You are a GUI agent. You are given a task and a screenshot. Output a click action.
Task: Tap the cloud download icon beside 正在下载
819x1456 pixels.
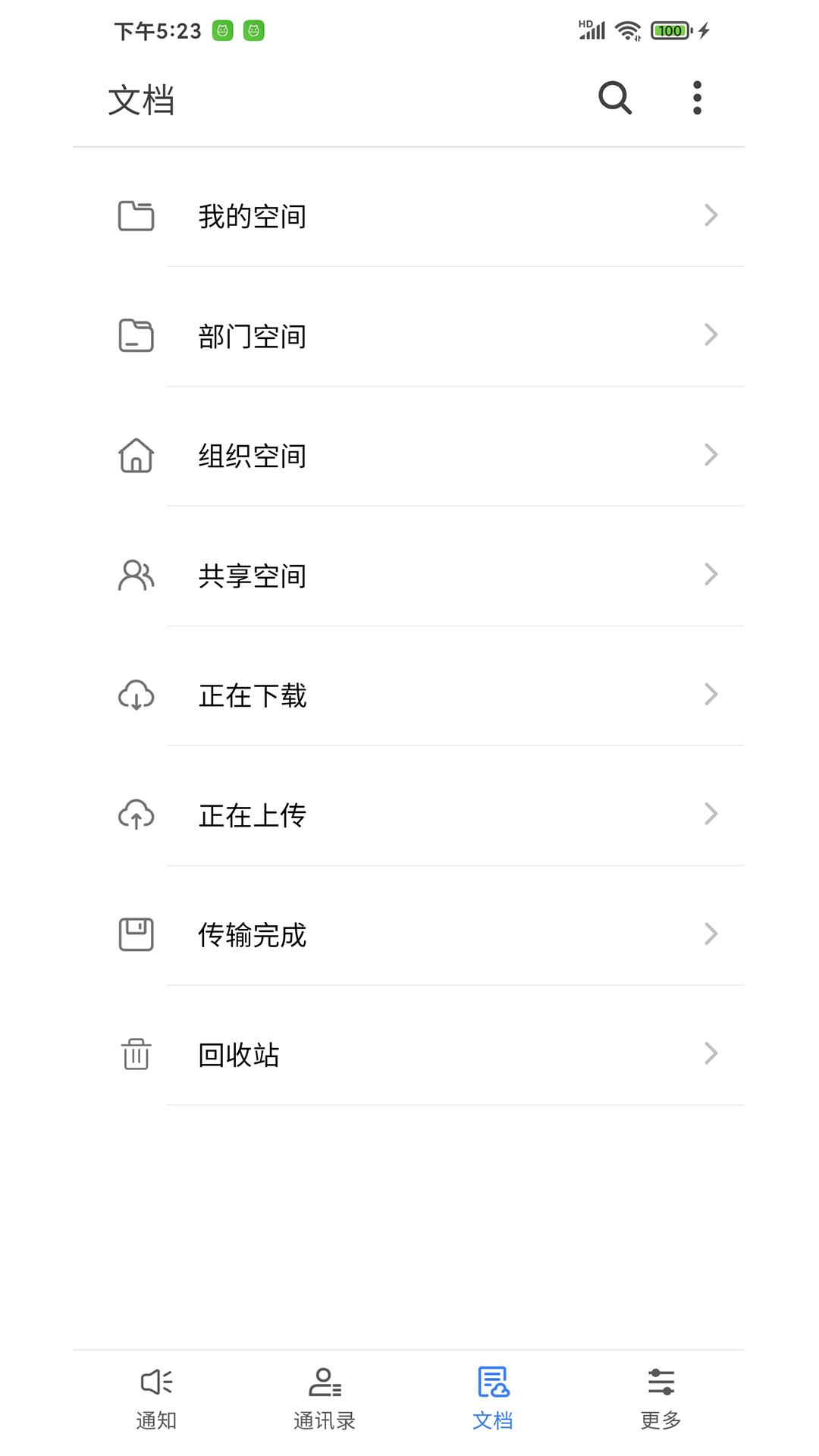(x=136, y=695)
